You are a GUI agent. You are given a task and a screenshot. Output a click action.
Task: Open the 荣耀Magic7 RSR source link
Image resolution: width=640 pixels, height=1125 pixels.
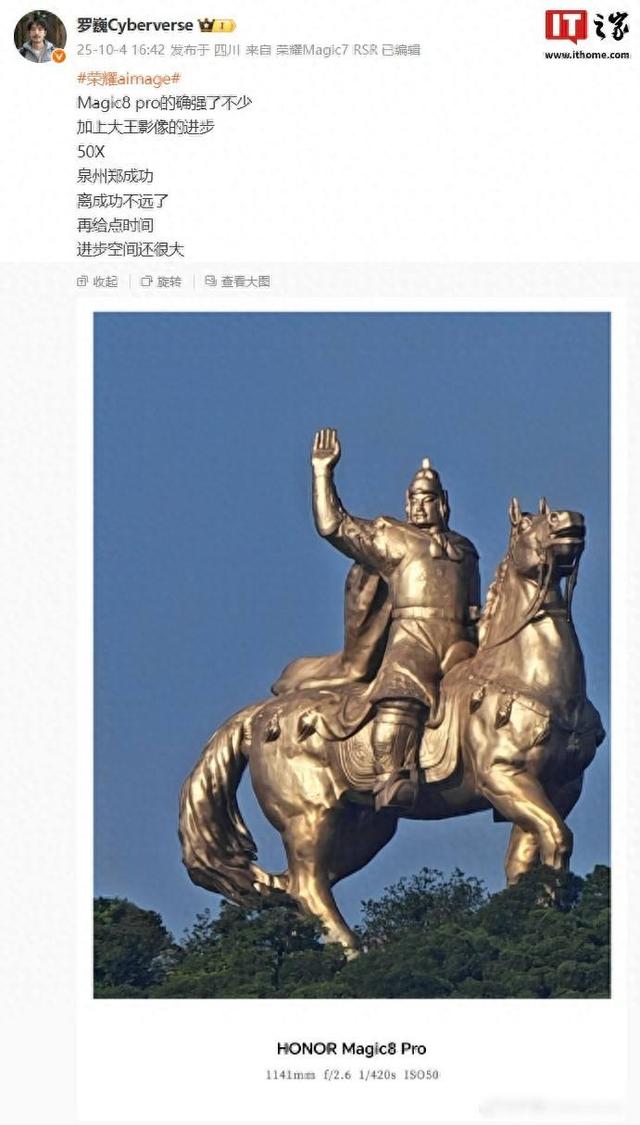pyautogui.click(x=321, y=50)
